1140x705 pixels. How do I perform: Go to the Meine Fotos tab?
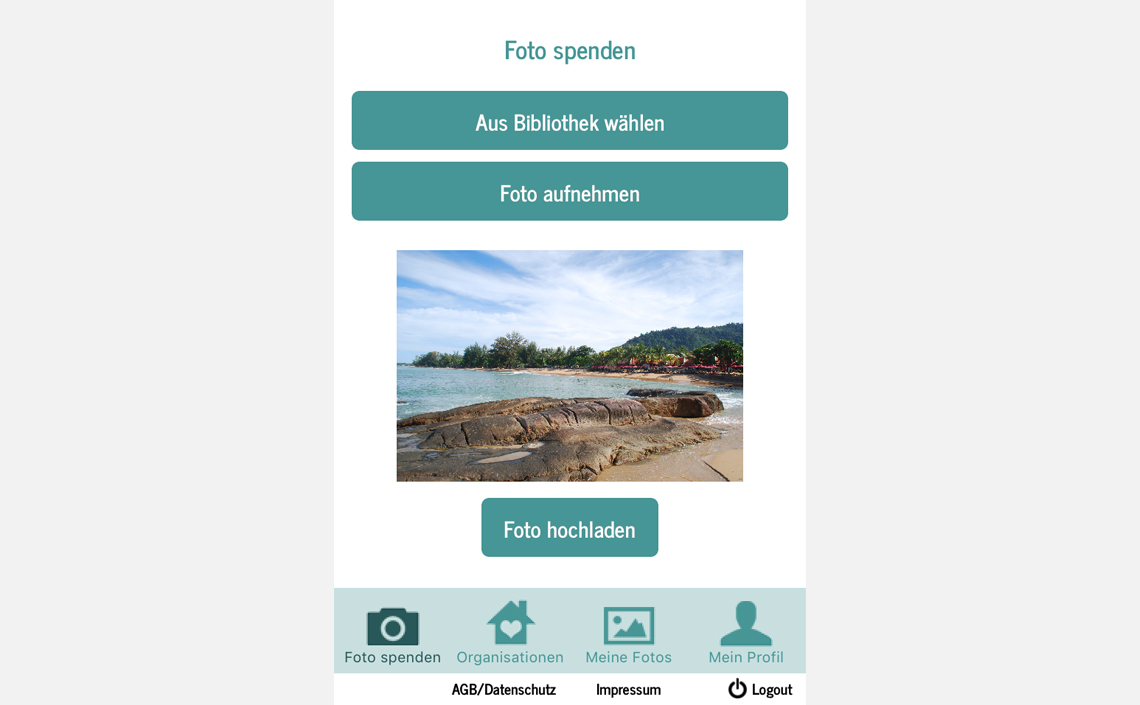[628, 634]
